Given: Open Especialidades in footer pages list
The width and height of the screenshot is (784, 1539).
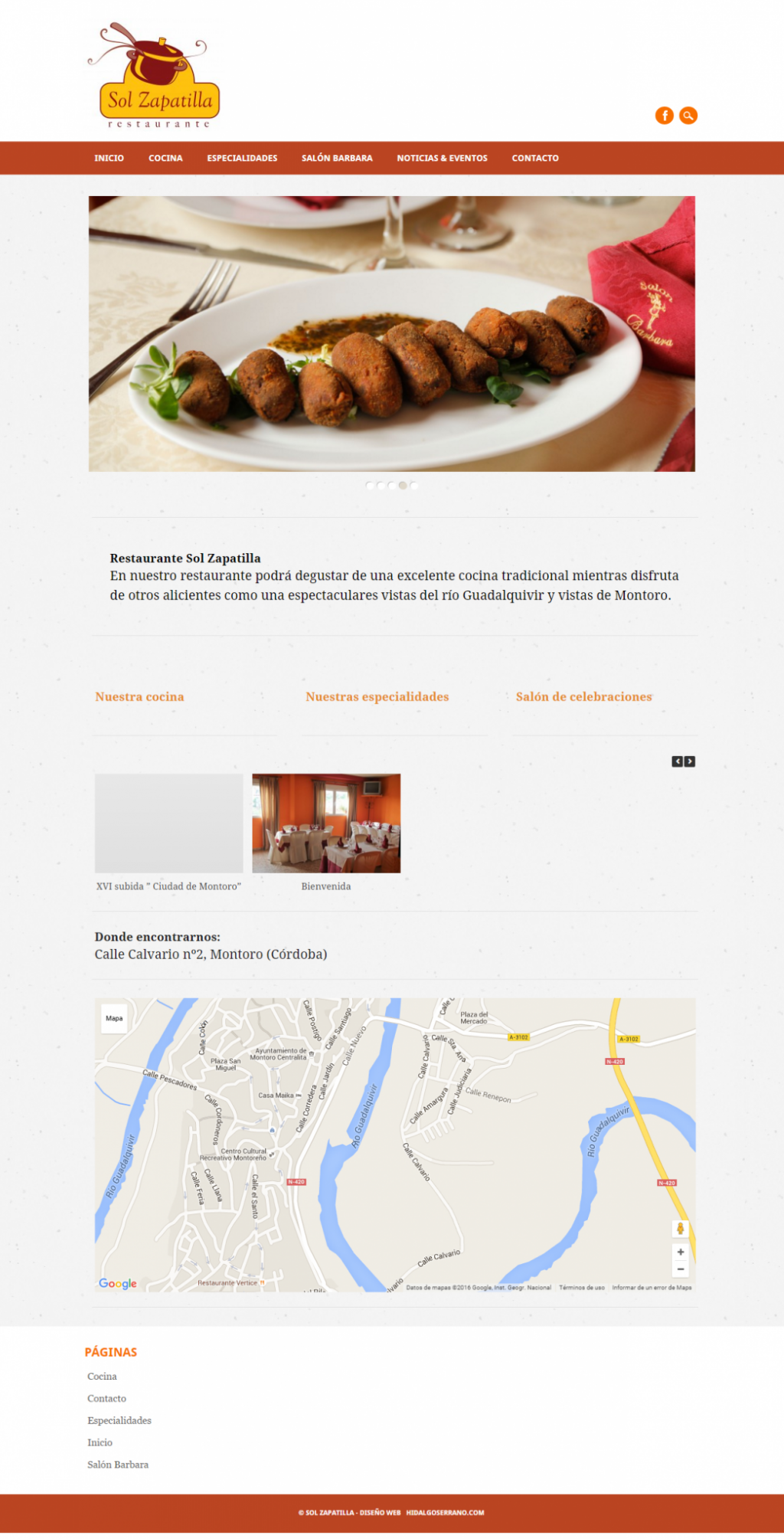Looking at the screenshot, I should point(119,1421).
